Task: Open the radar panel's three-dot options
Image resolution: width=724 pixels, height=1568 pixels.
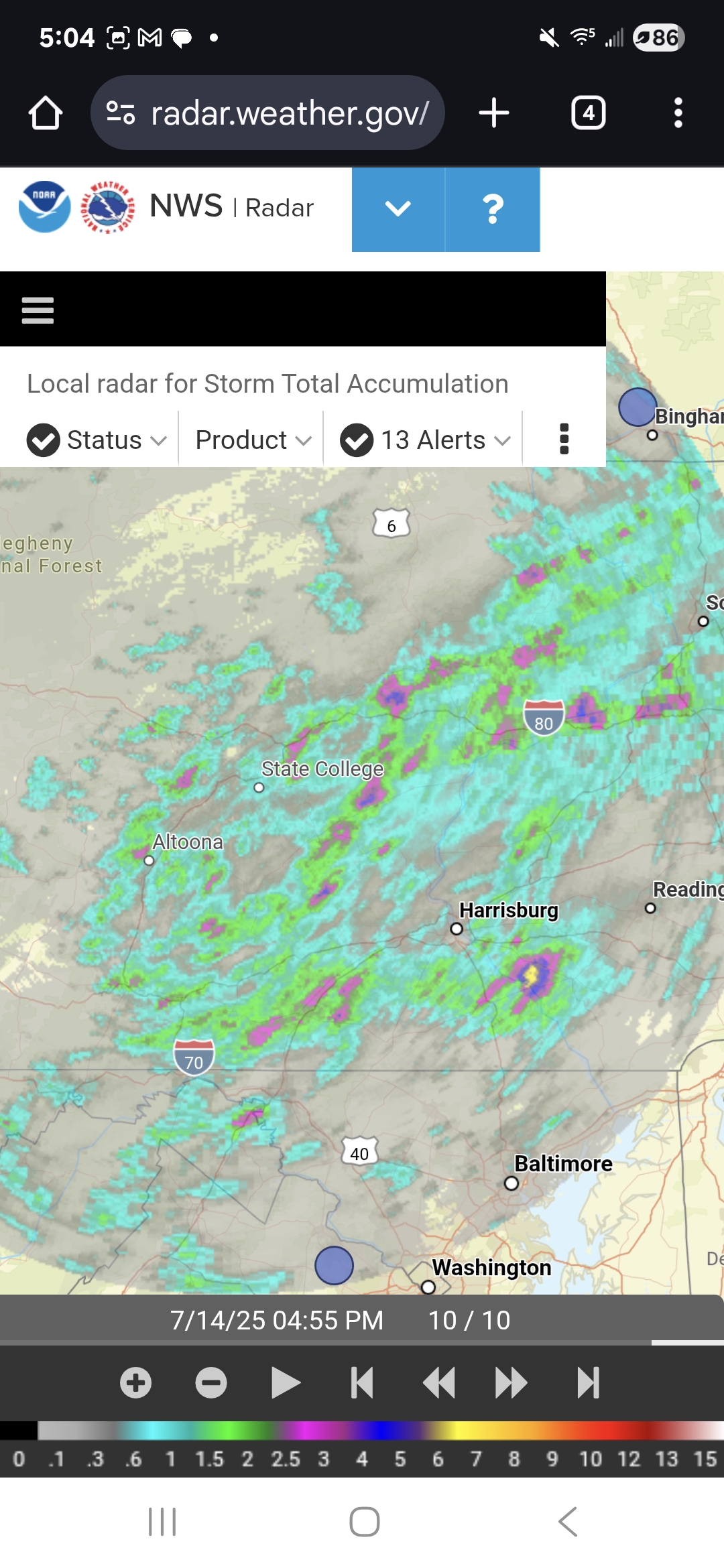Action: [564, 439]
